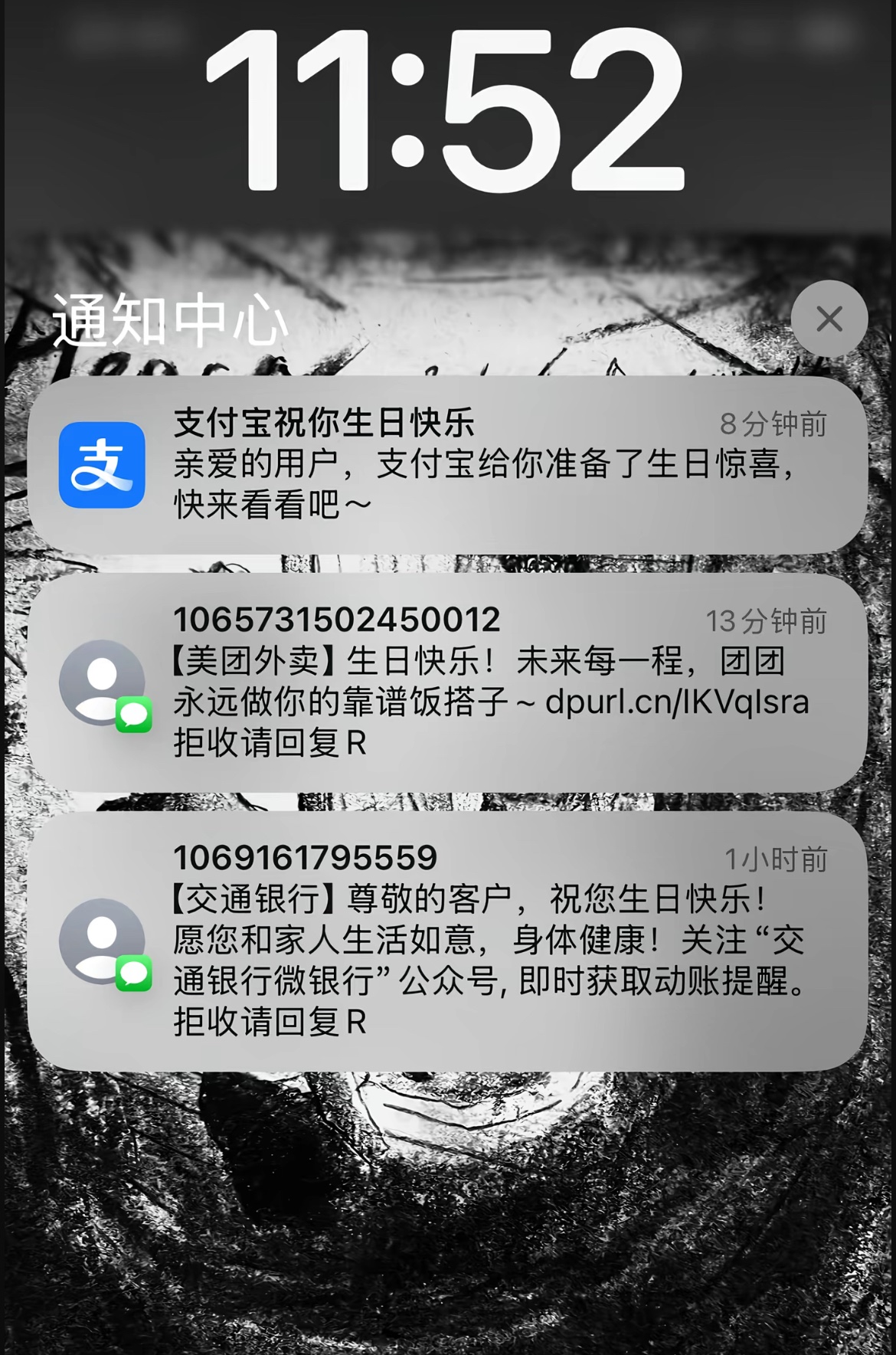Open the Meituan Waimai birthday SMS notification
Screen dimensions: 896x1355
447,682
